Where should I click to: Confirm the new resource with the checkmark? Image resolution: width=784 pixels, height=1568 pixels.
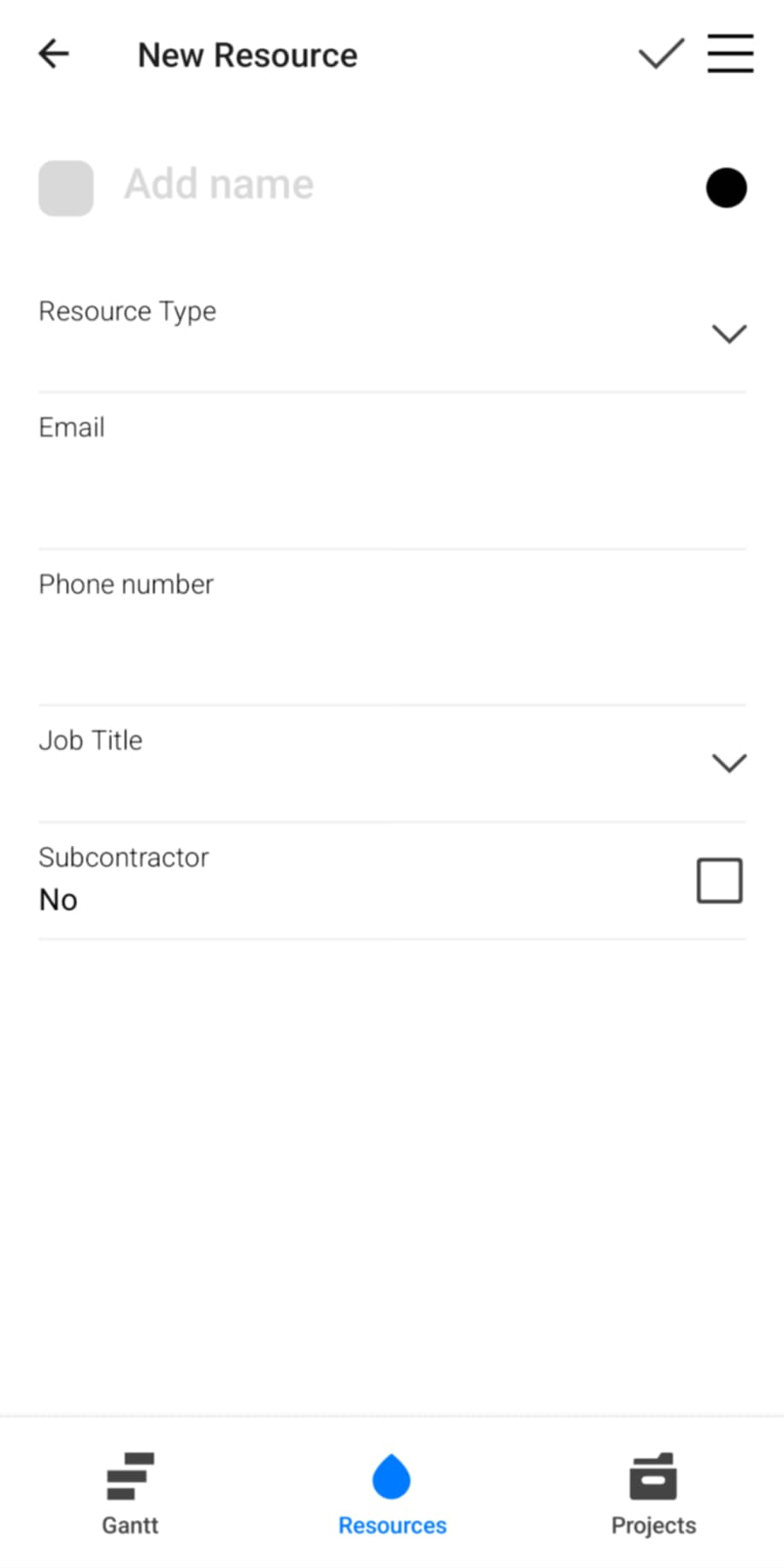point(661,54)
